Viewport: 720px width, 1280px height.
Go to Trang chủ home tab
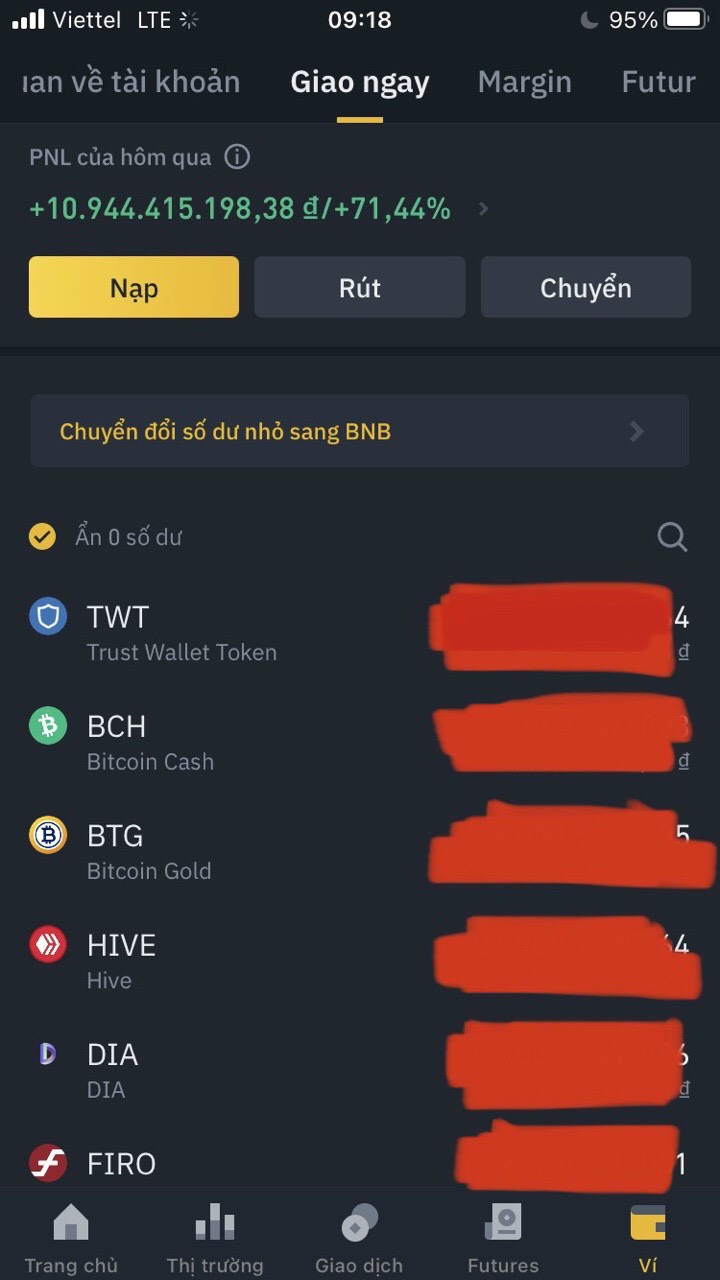(71, 1239)
